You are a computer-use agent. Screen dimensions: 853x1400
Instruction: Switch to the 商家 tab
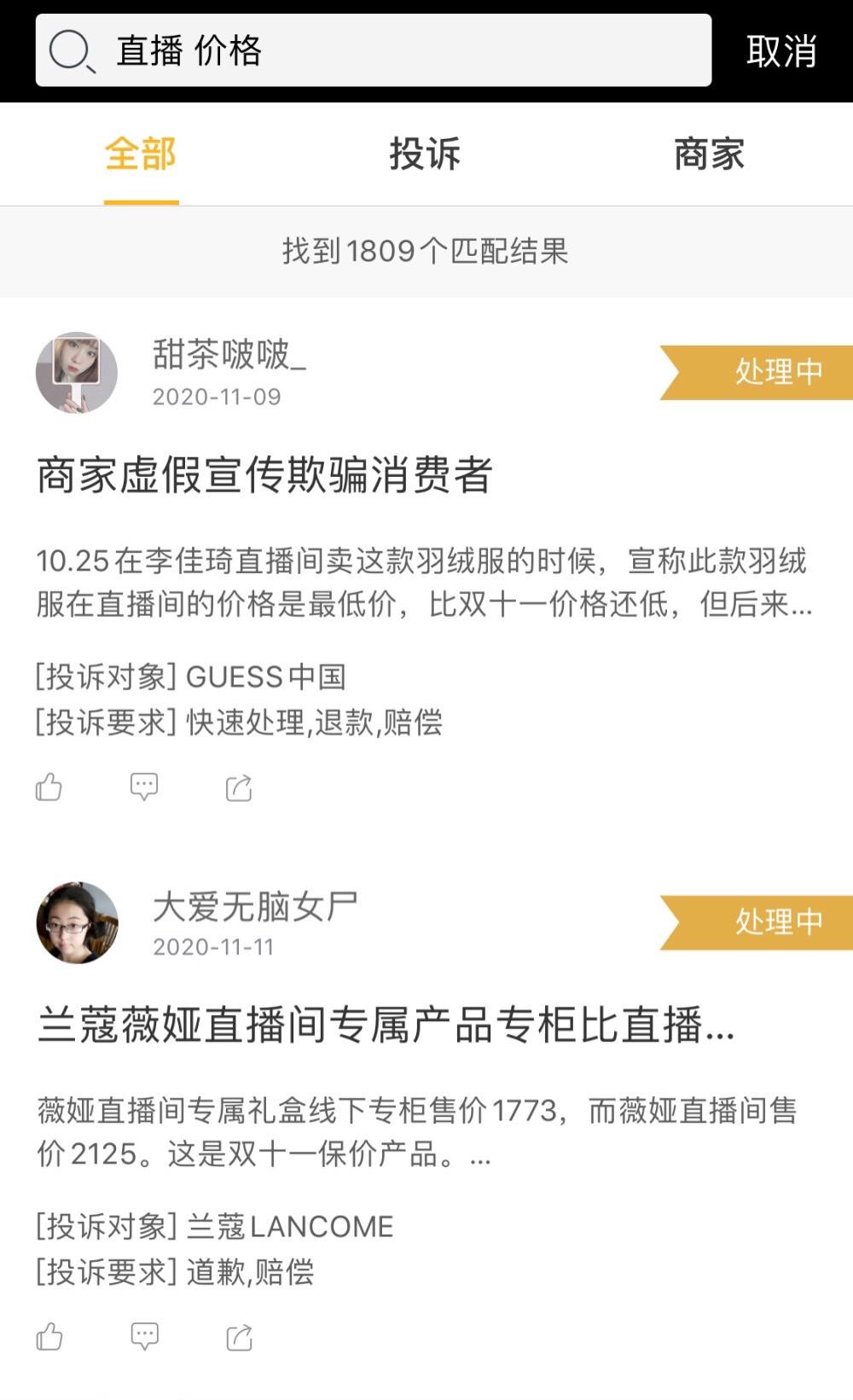(x=709, y=154)
